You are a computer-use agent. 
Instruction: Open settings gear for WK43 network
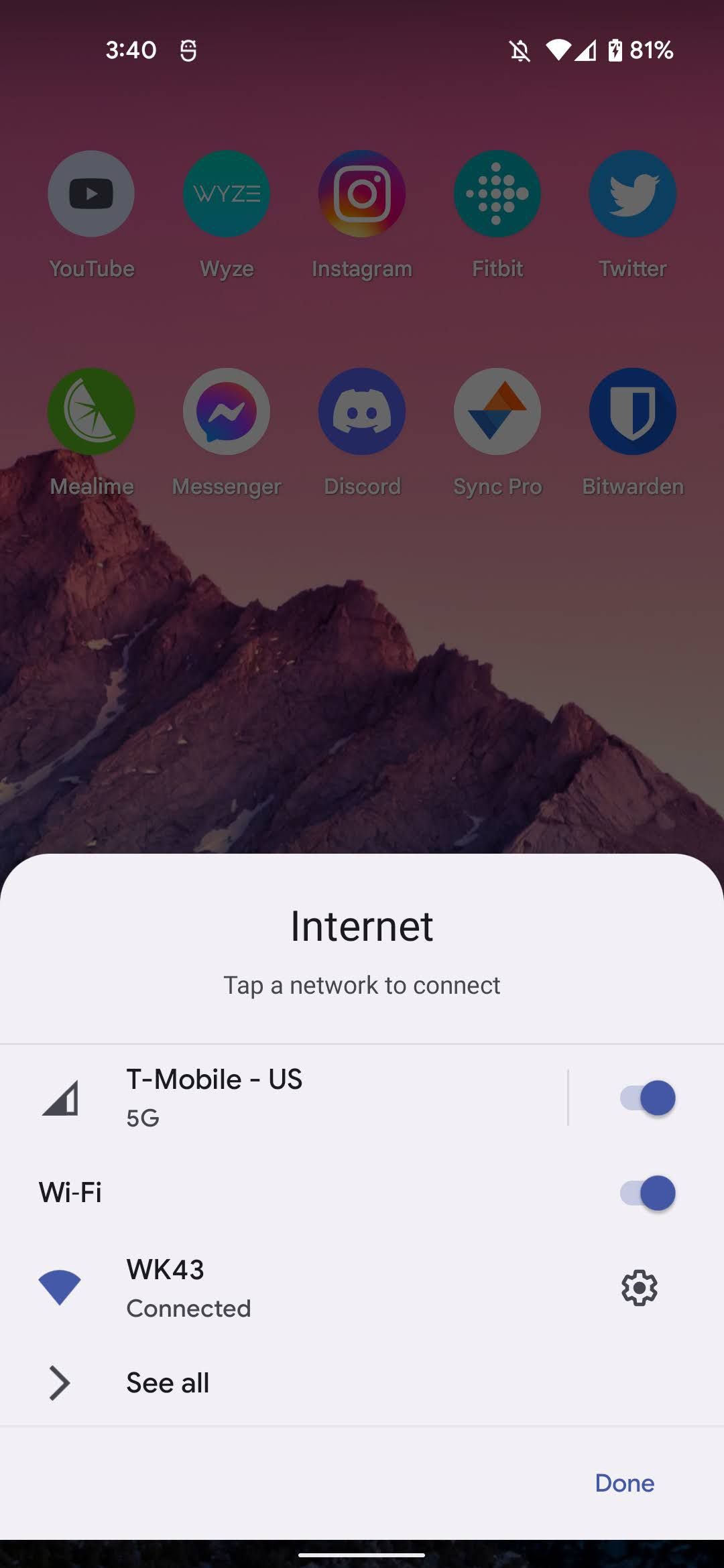coord(639,1288)
